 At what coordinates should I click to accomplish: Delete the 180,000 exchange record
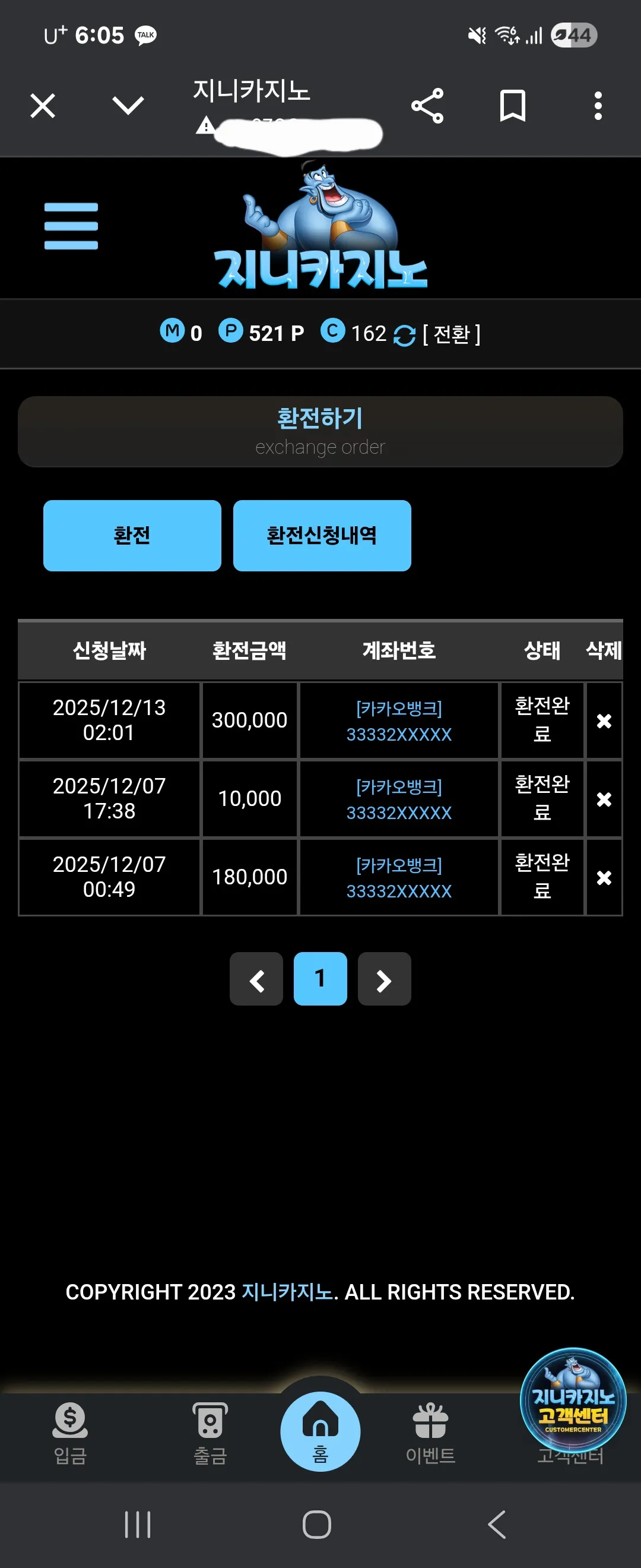[x=604, y=878]
